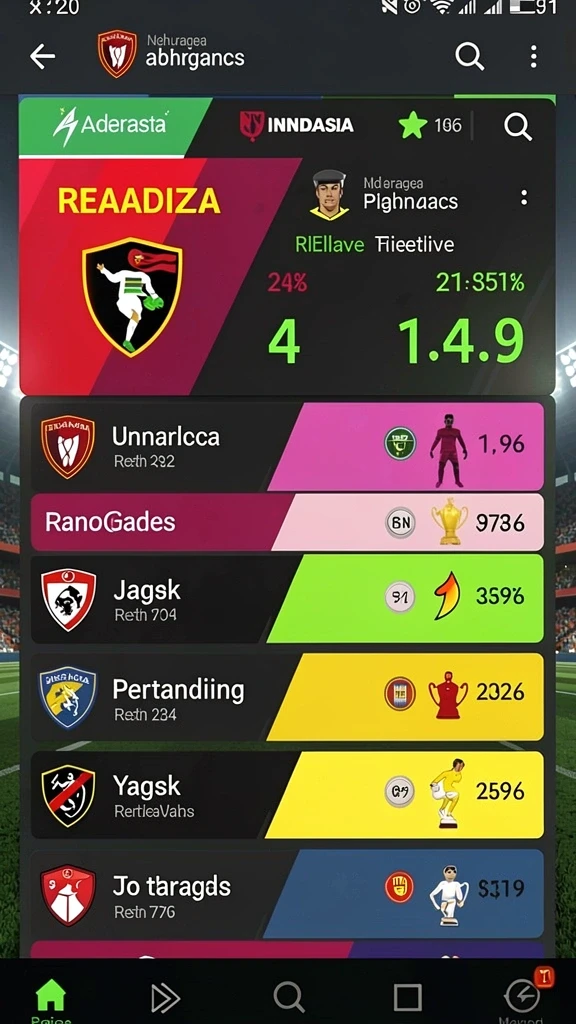Switch to the double-arrow play tab
The width and height of the screenshot is (576, 1024).
click(166, 998)
